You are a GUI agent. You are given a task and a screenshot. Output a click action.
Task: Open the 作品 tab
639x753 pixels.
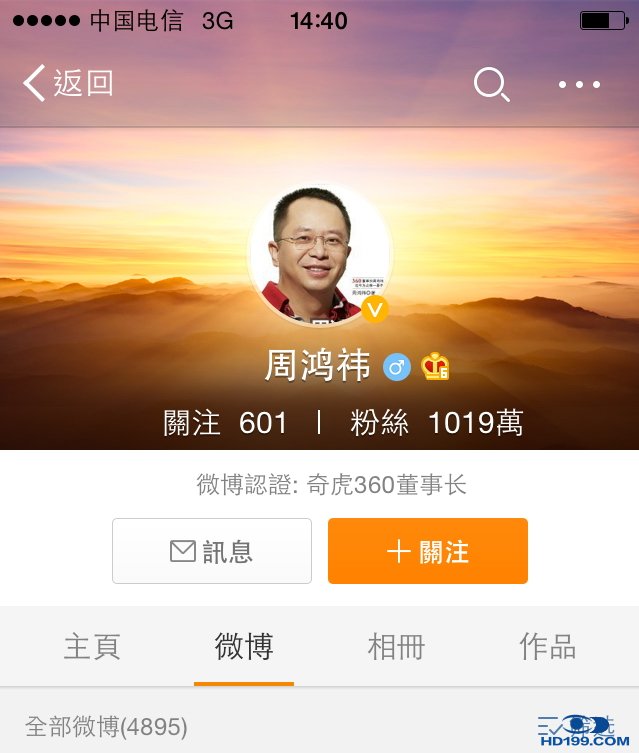click(x=548, y=647)
